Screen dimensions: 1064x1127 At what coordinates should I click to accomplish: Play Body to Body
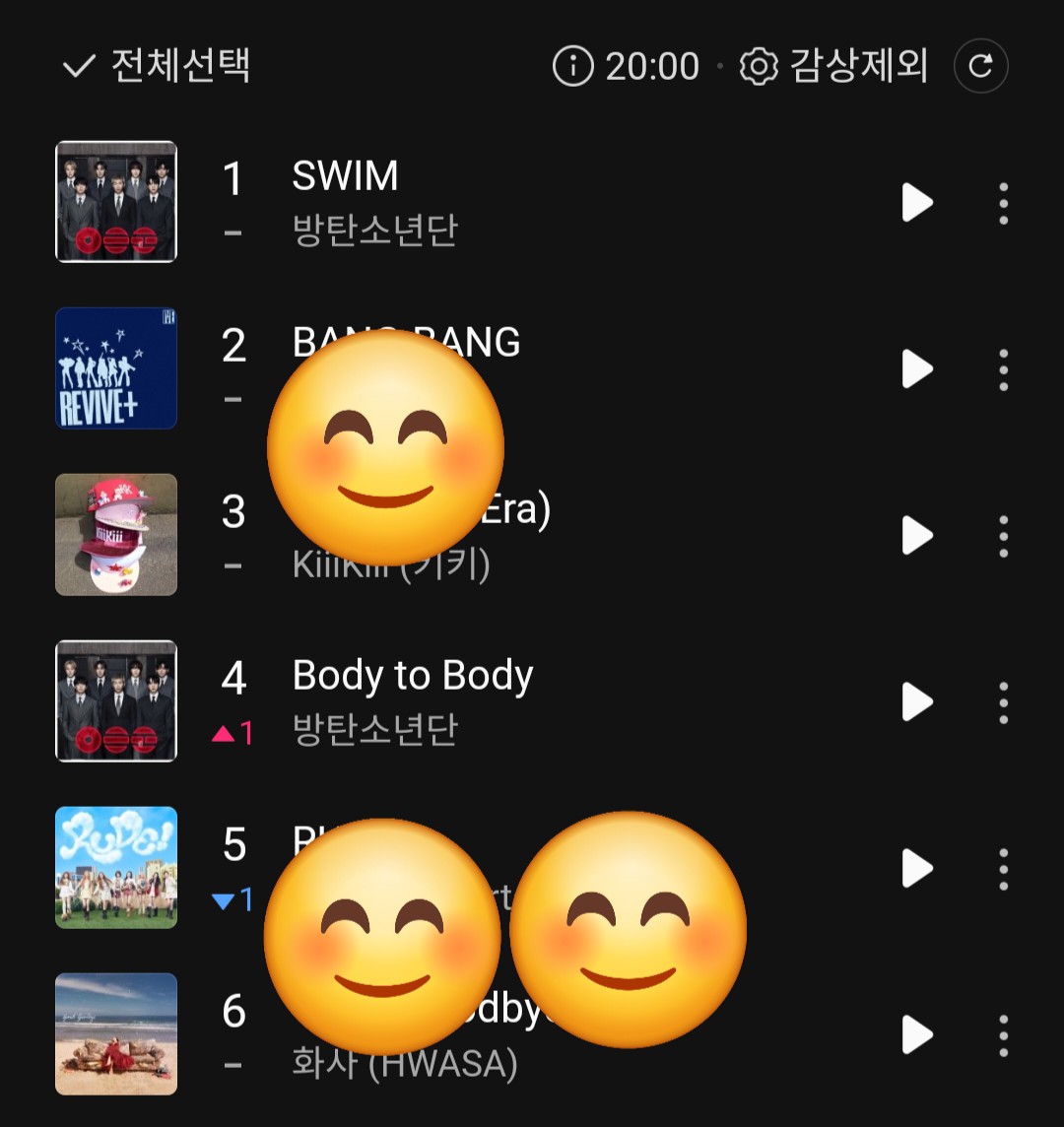point(917,702)
